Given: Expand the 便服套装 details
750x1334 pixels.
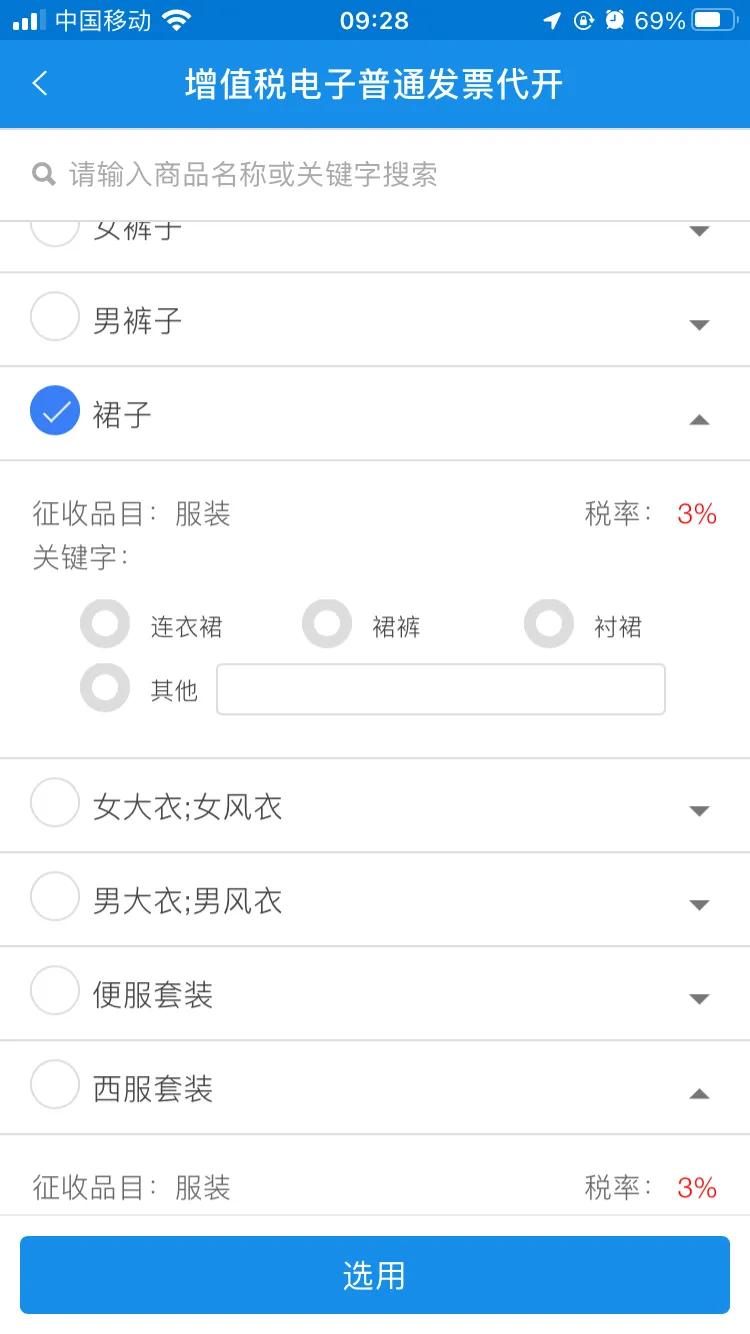Looking at the screenshot, I should click(x=699, y=997).
